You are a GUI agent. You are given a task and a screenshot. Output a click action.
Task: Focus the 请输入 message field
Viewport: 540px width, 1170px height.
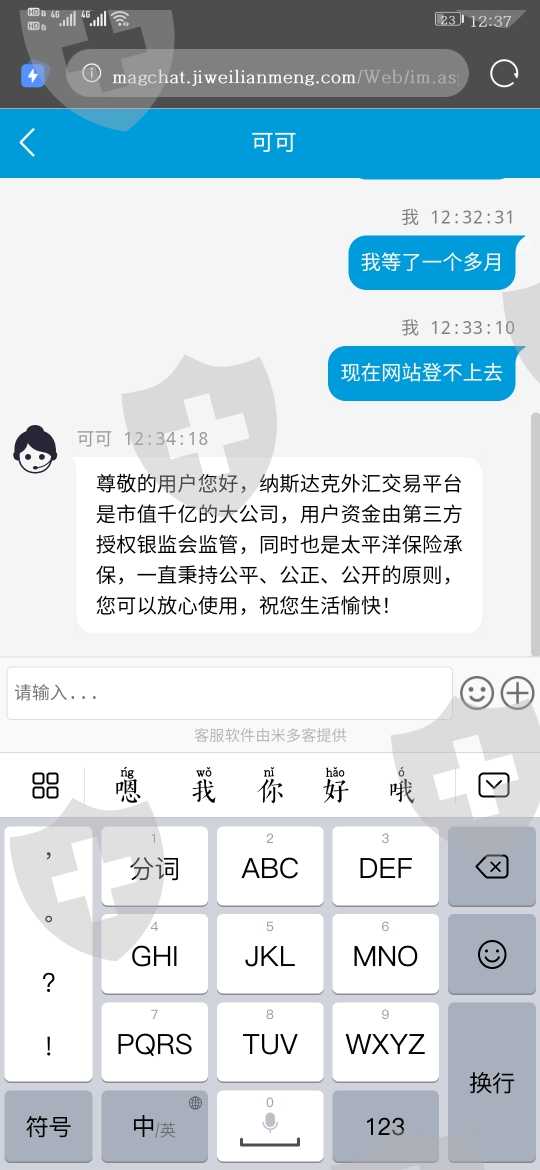pos(230,693)
